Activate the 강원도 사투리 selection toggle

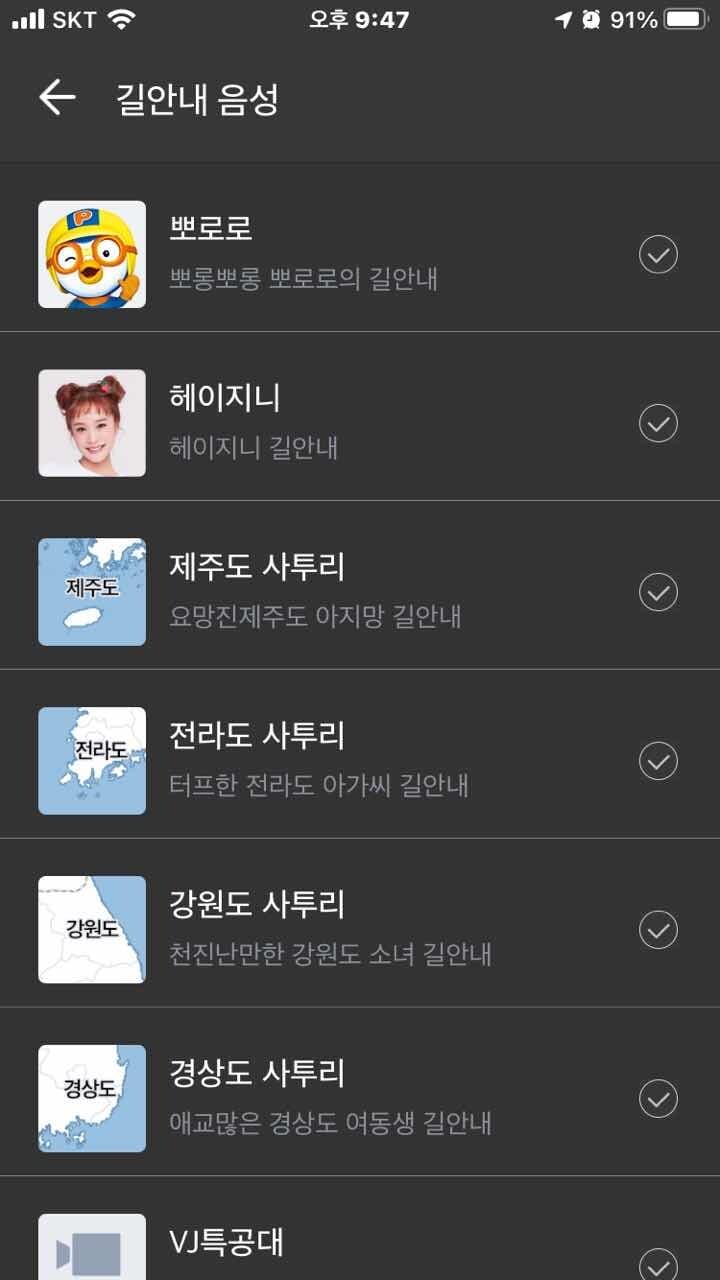coord(658,930)
